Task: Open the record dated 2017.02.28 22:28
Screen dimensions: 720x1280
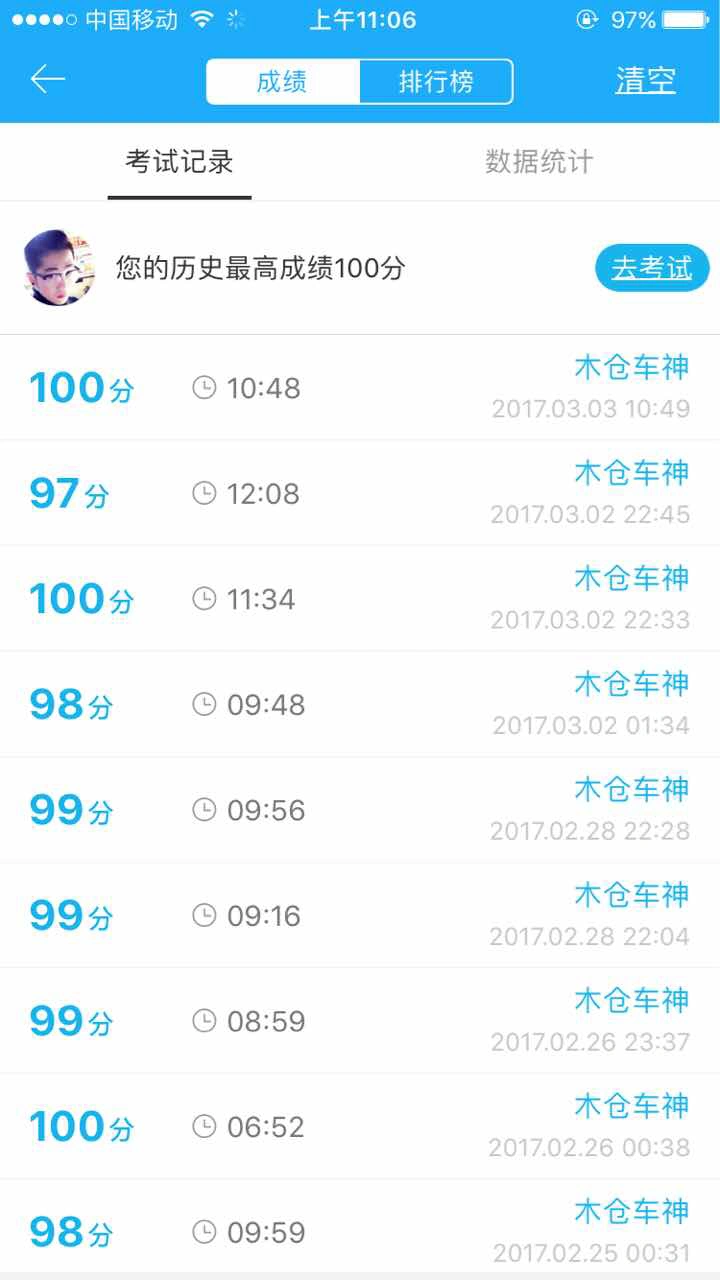Action: coord(360,810)
